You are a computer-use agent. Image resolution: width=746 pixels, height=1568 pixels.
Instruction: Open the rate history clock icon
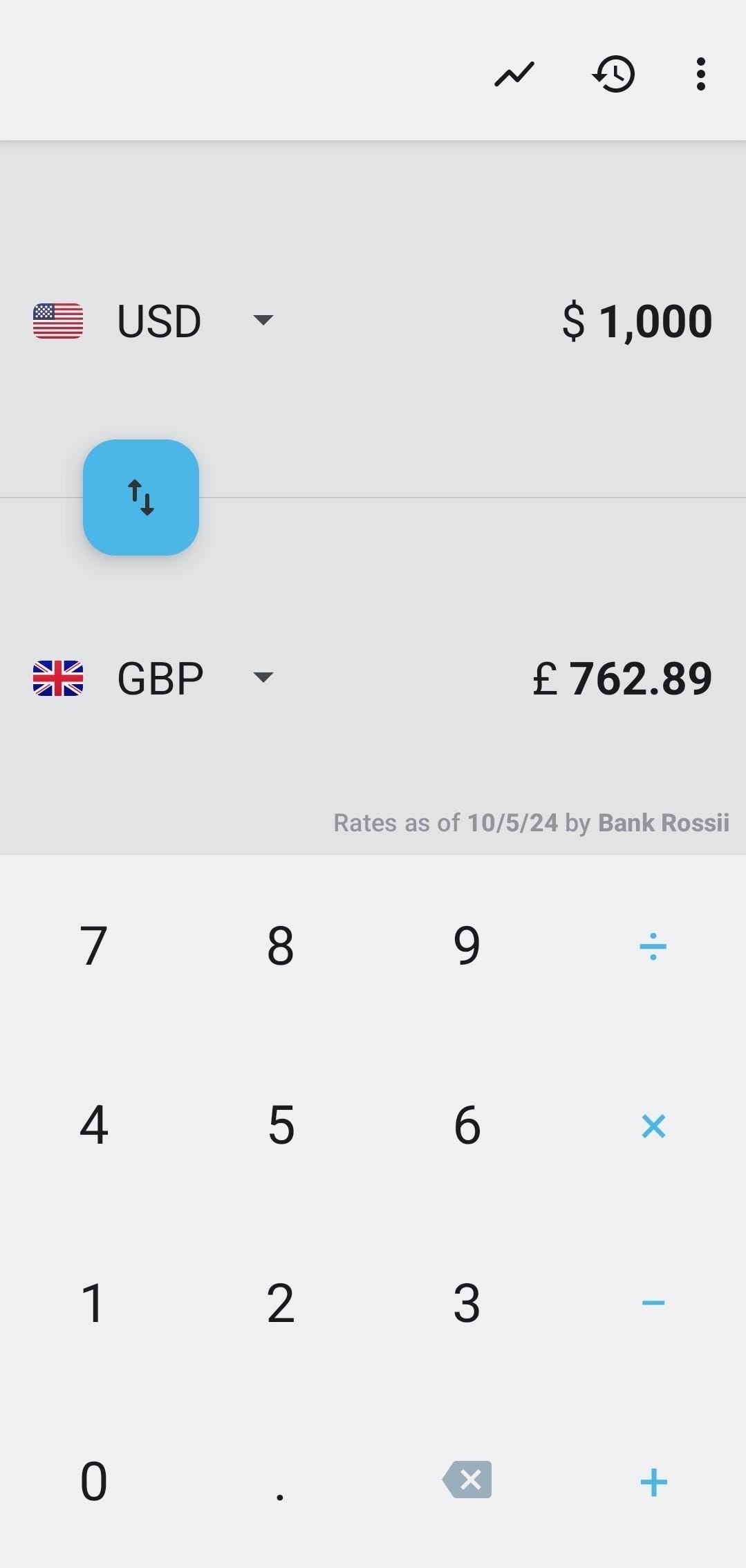click(x=613, y=74)
